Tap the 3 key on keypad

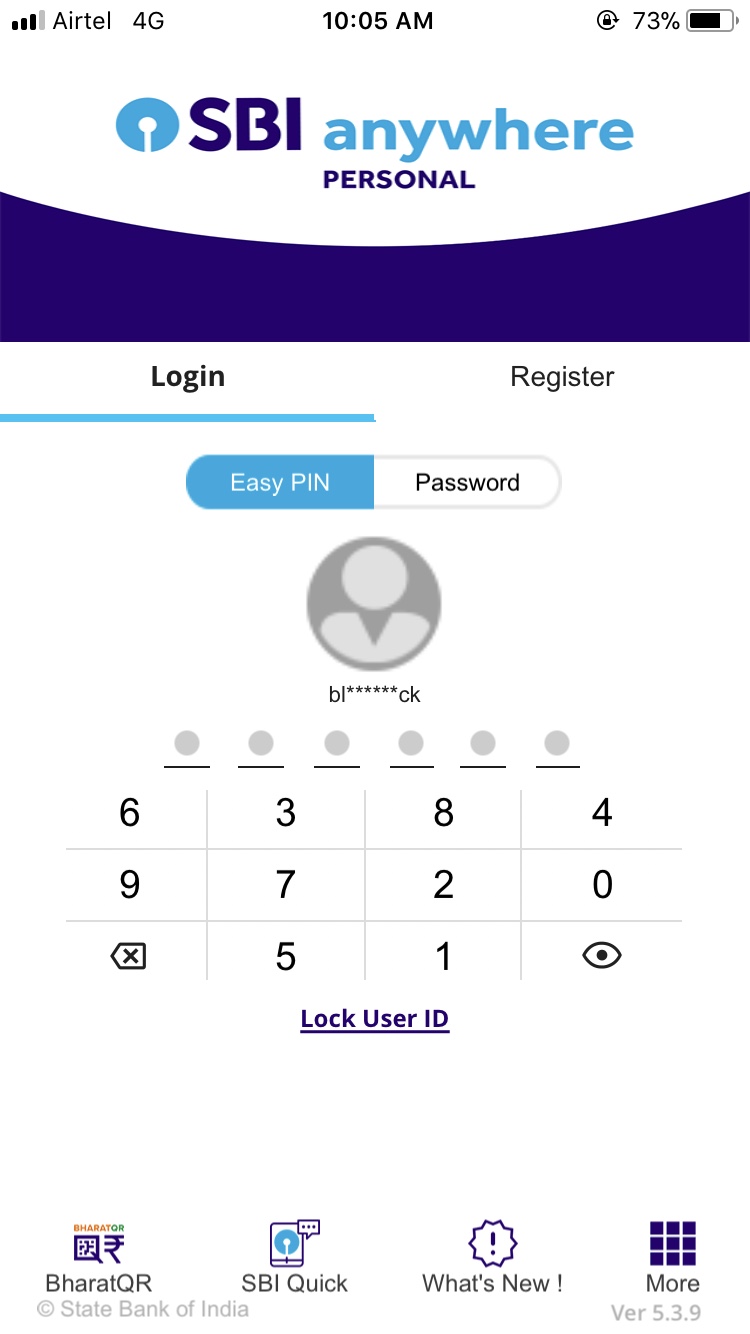click(x=286, y=813)
